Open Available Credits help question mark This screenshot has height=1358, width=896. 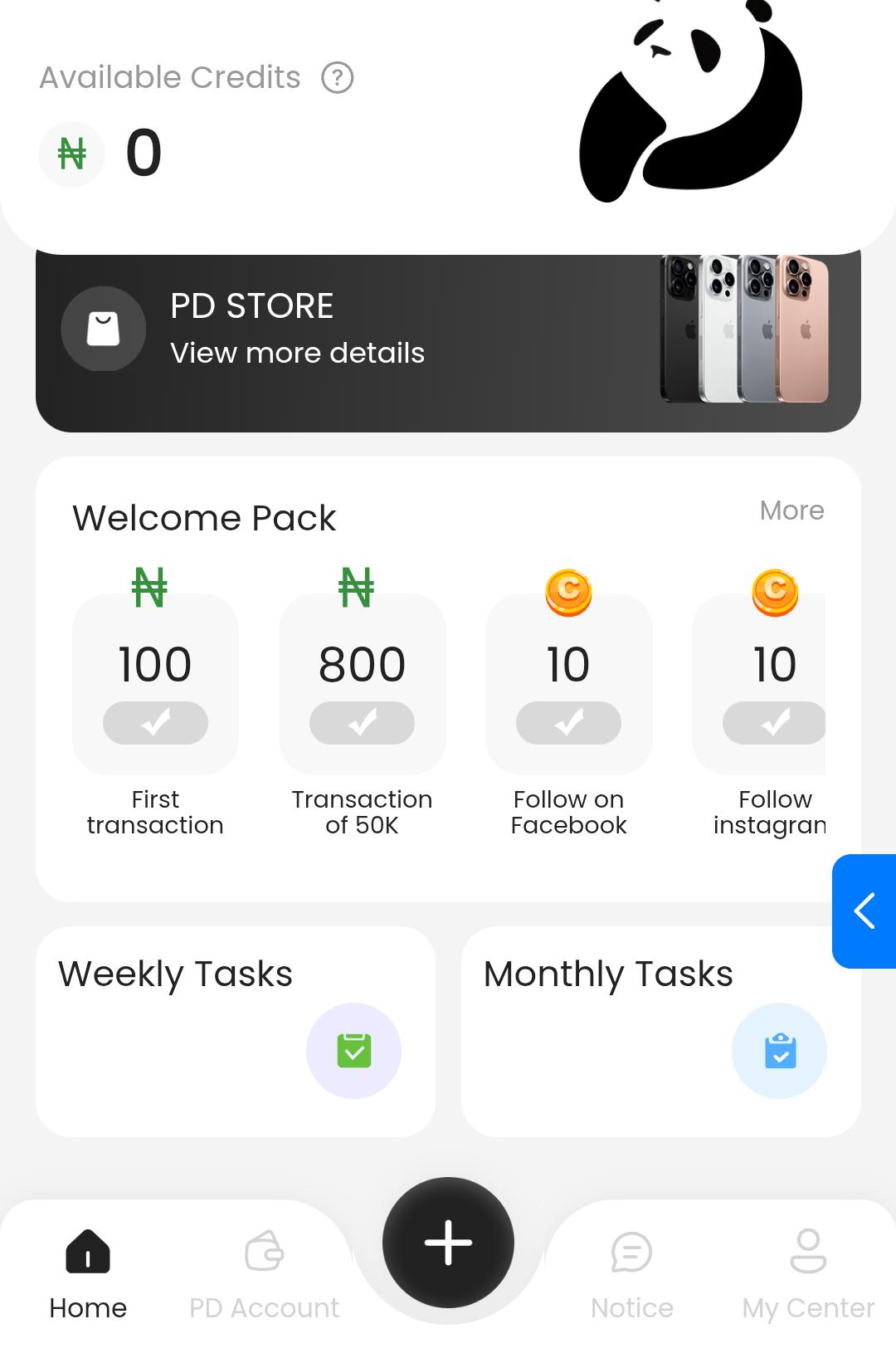337,77
